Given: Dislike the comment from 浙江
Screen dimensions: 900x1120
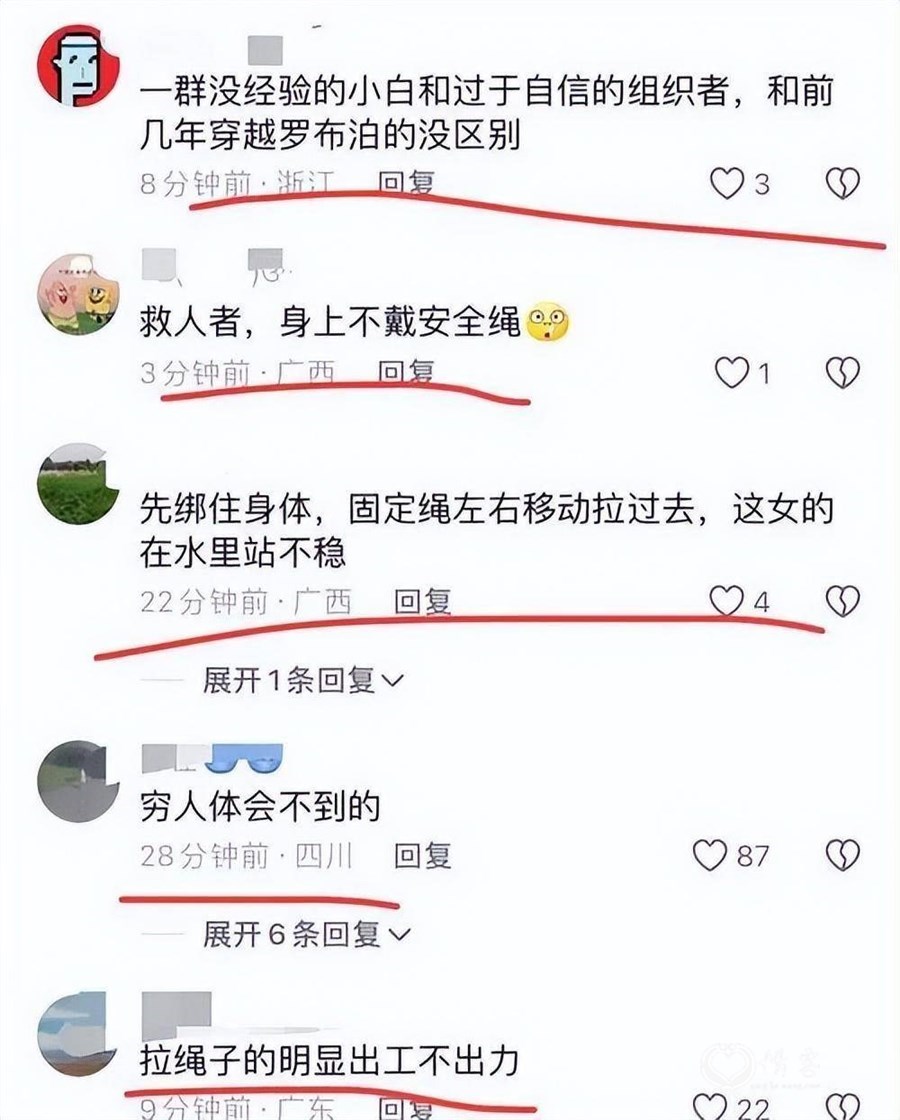Looking at the screenshot, I should click(842, 183).
